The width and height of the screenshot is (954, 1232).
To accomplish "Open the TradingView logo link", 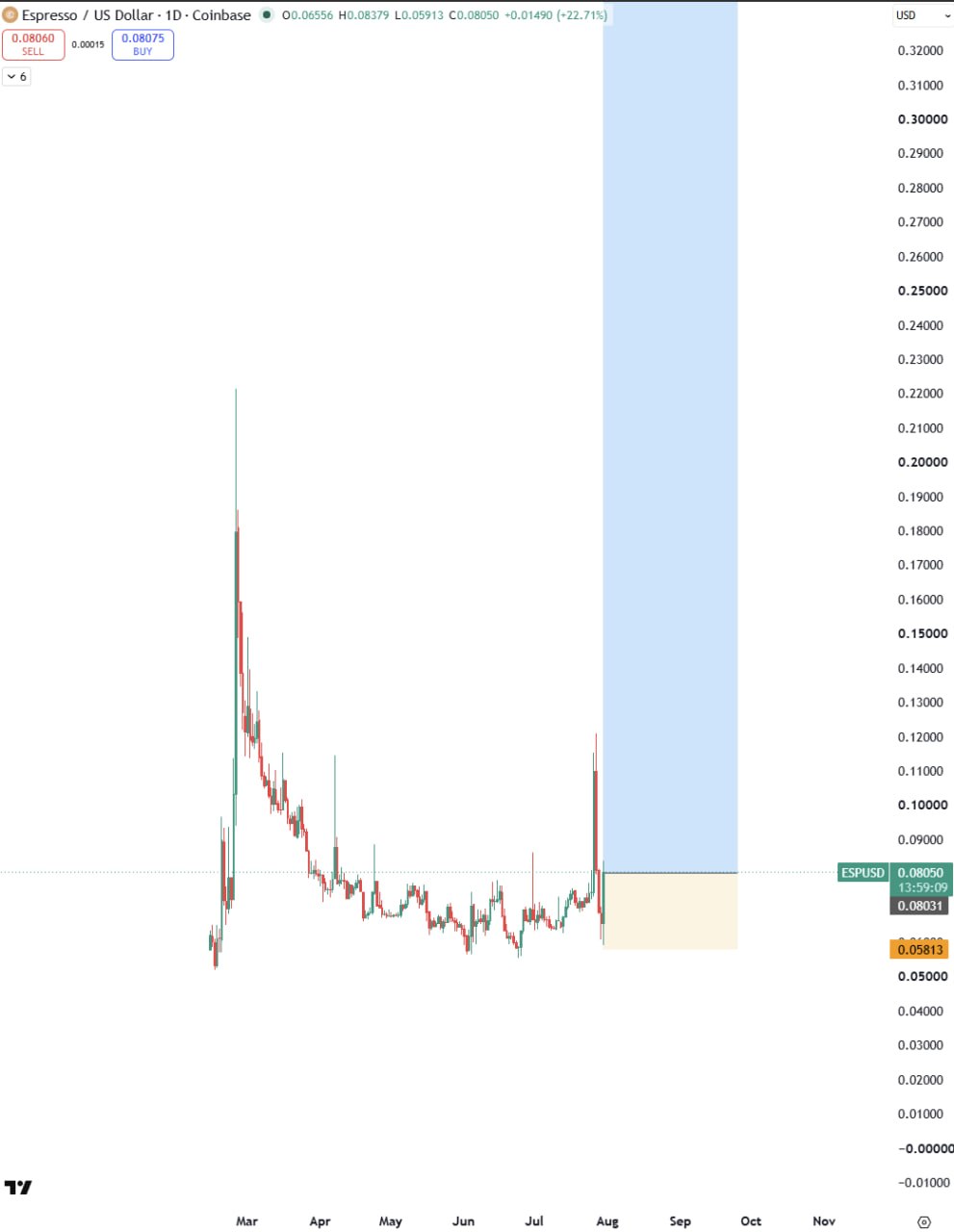I will pos(17,1187).
